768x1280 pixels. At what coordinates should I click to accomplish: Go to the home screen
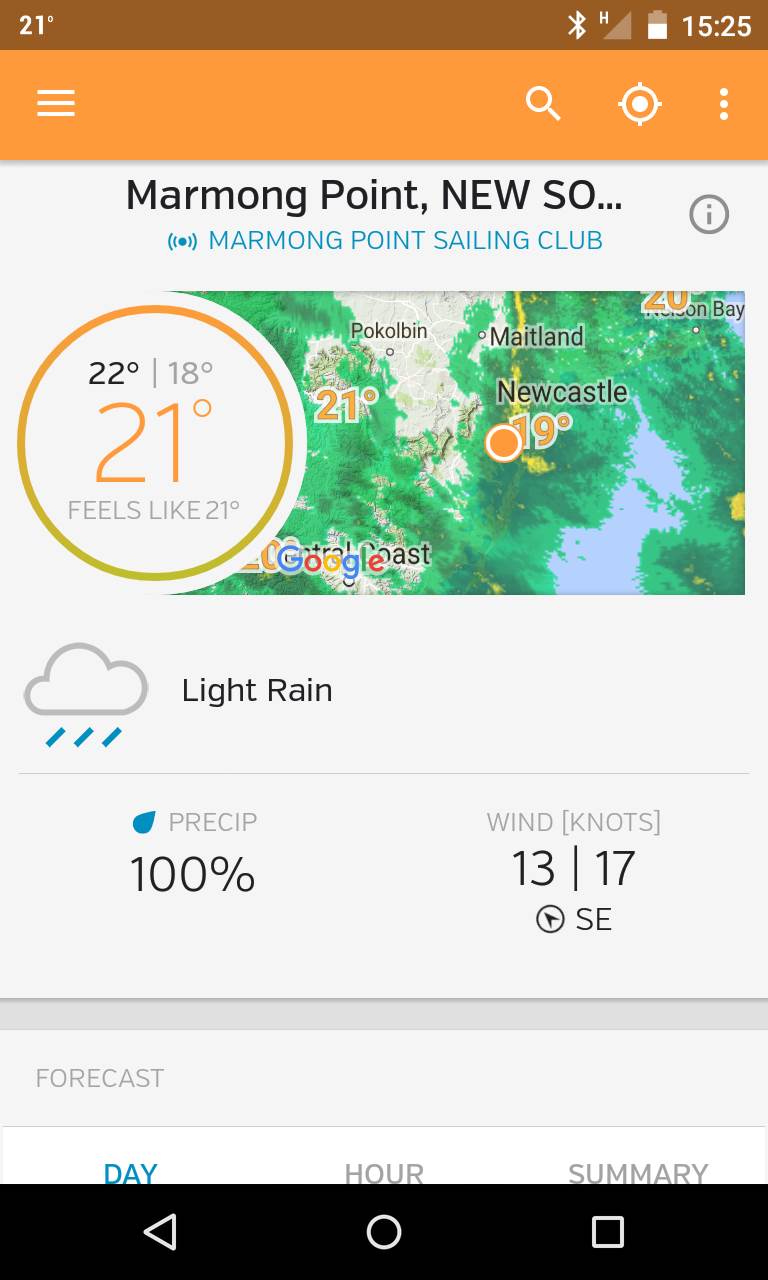click(384, 1232)
